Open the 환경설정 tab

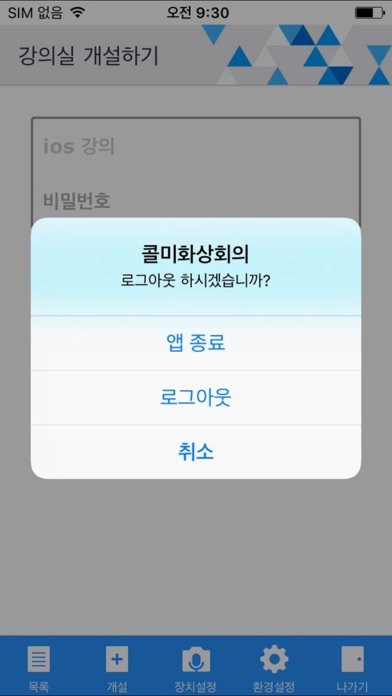pyautogui.click(x=274, y=667)
